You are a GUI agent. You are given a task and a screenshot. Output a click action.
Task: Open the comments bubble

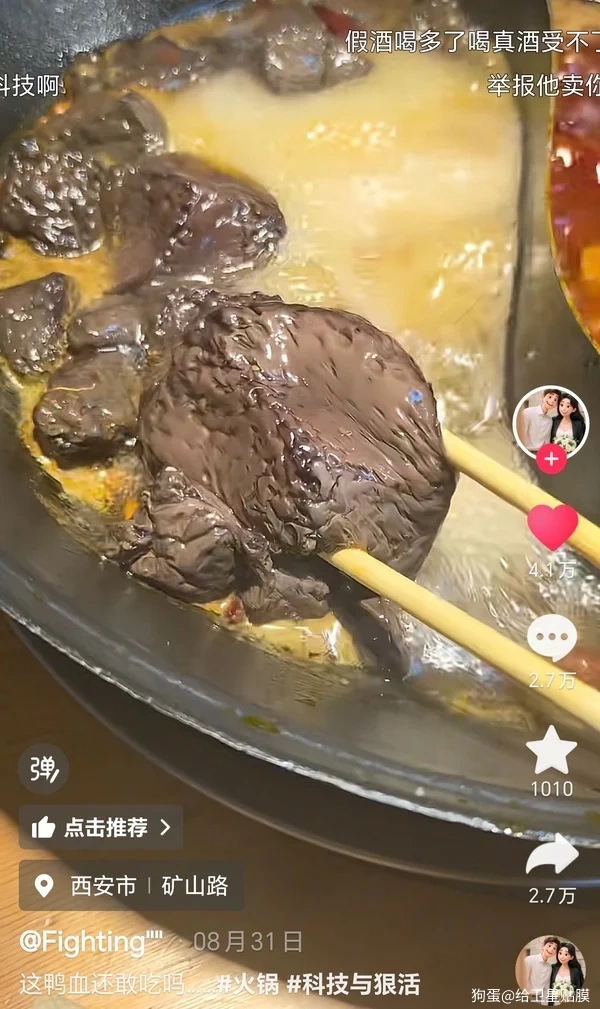coord(552,638)
